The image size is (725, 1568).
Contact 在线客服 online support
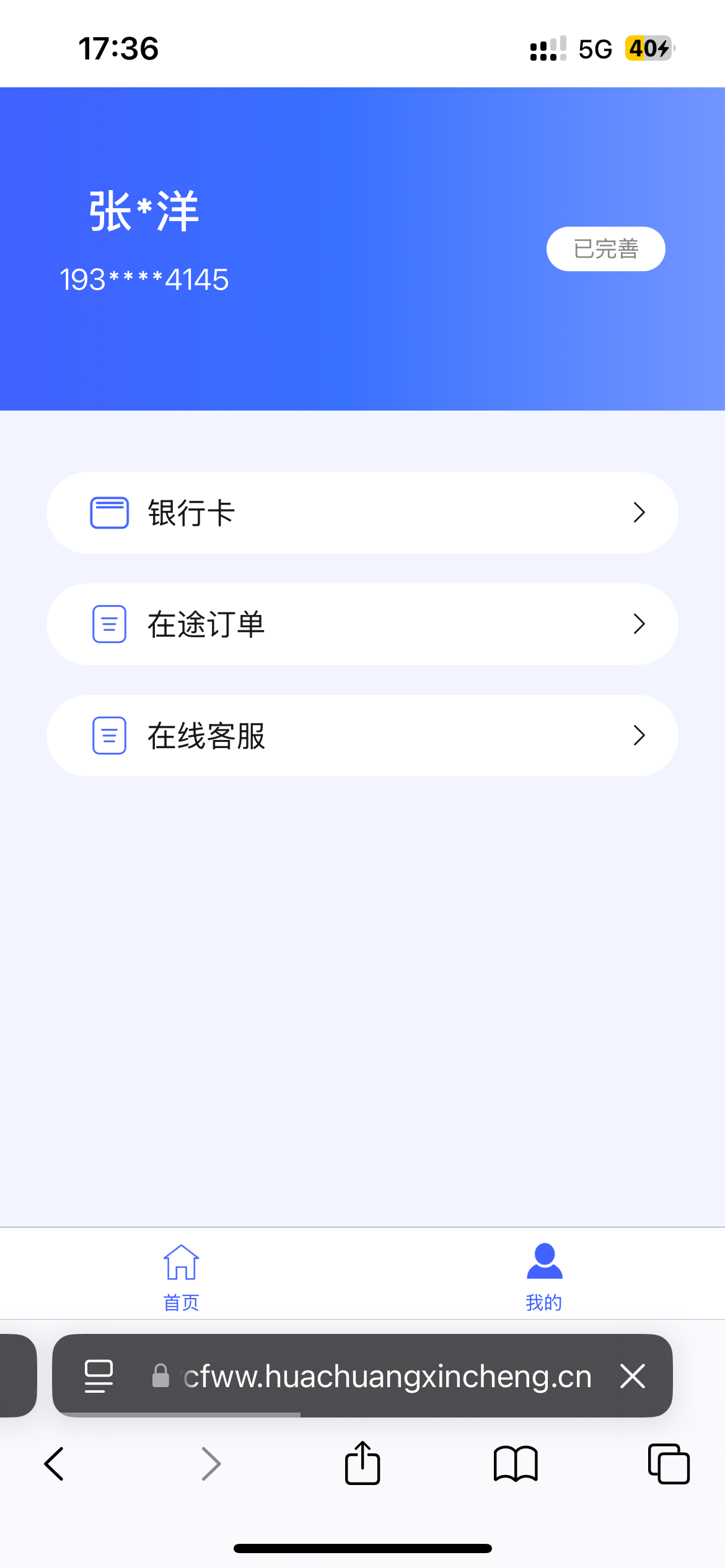click(362, 736)
